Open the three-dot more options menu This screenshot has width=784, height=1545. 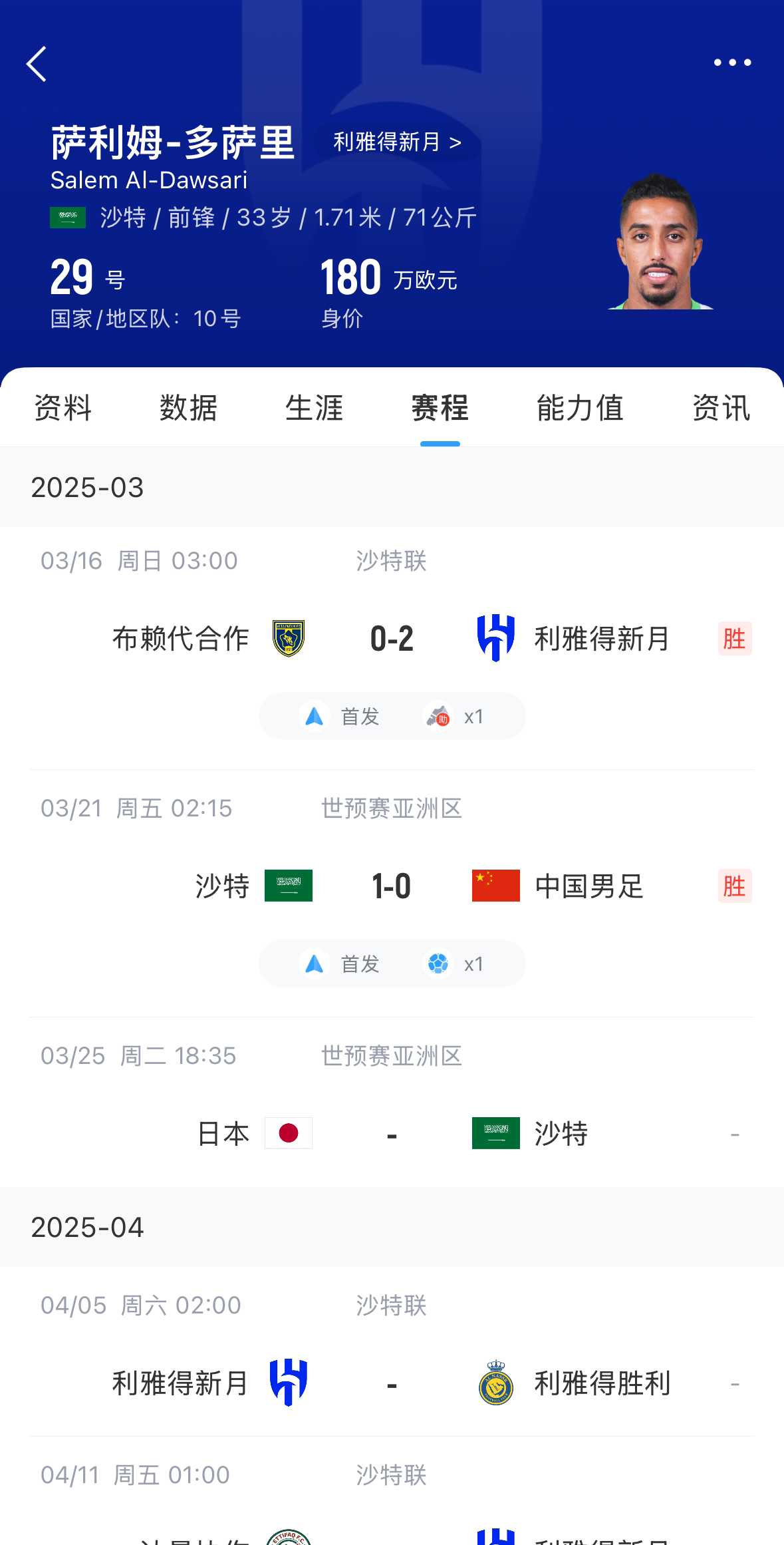tap(733, 61)
